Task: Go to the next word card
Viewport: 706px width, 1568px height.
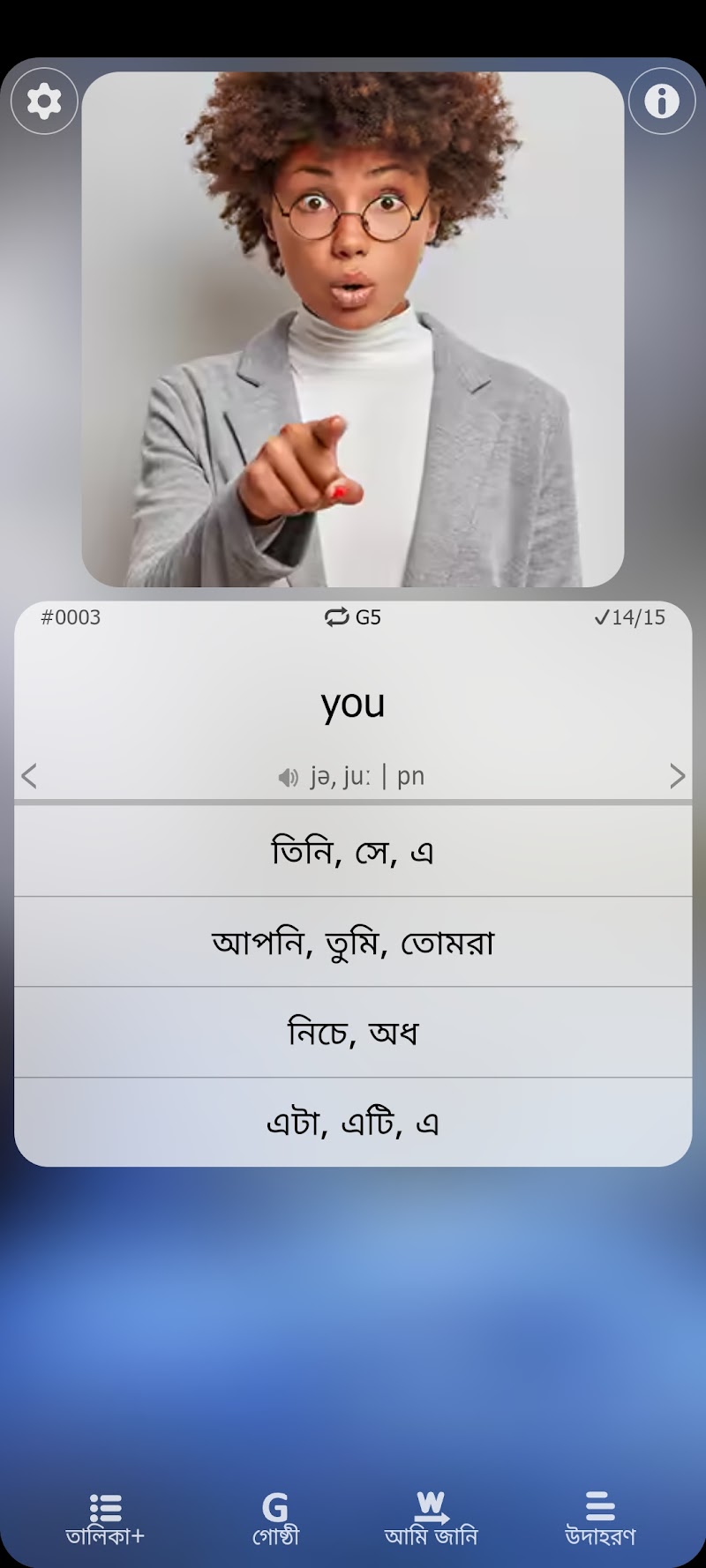Action: point(677,776)
